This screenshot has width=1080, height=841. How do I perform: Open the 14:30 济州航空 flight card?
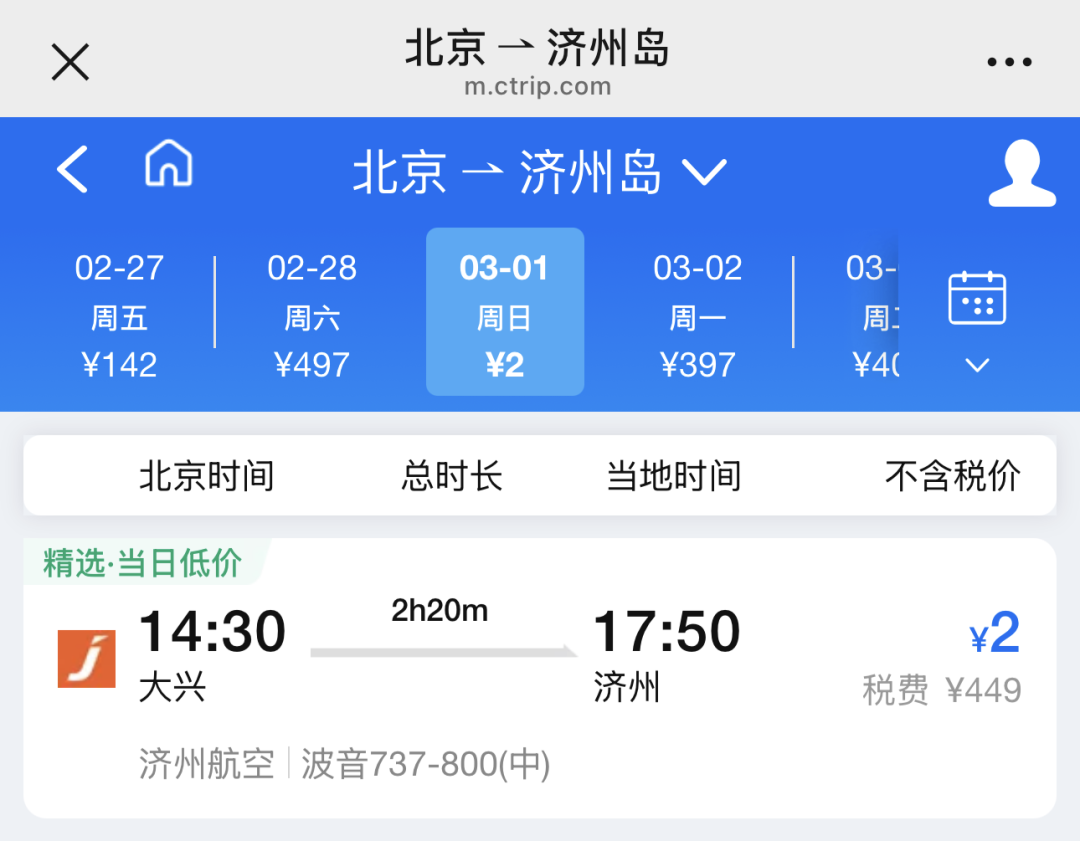tap(539, 680)
